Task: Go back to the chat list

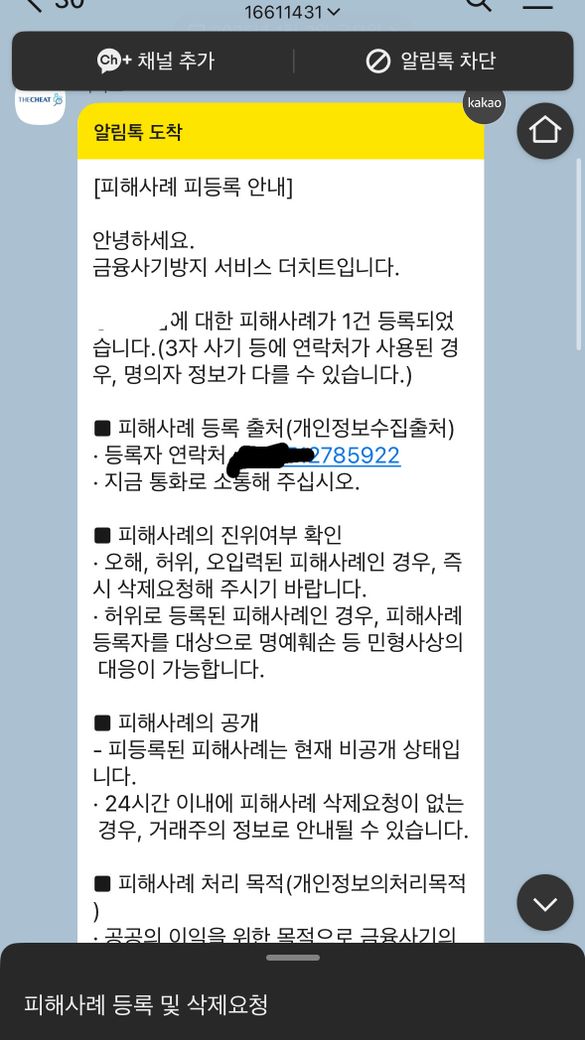Action: coord(33,5)
